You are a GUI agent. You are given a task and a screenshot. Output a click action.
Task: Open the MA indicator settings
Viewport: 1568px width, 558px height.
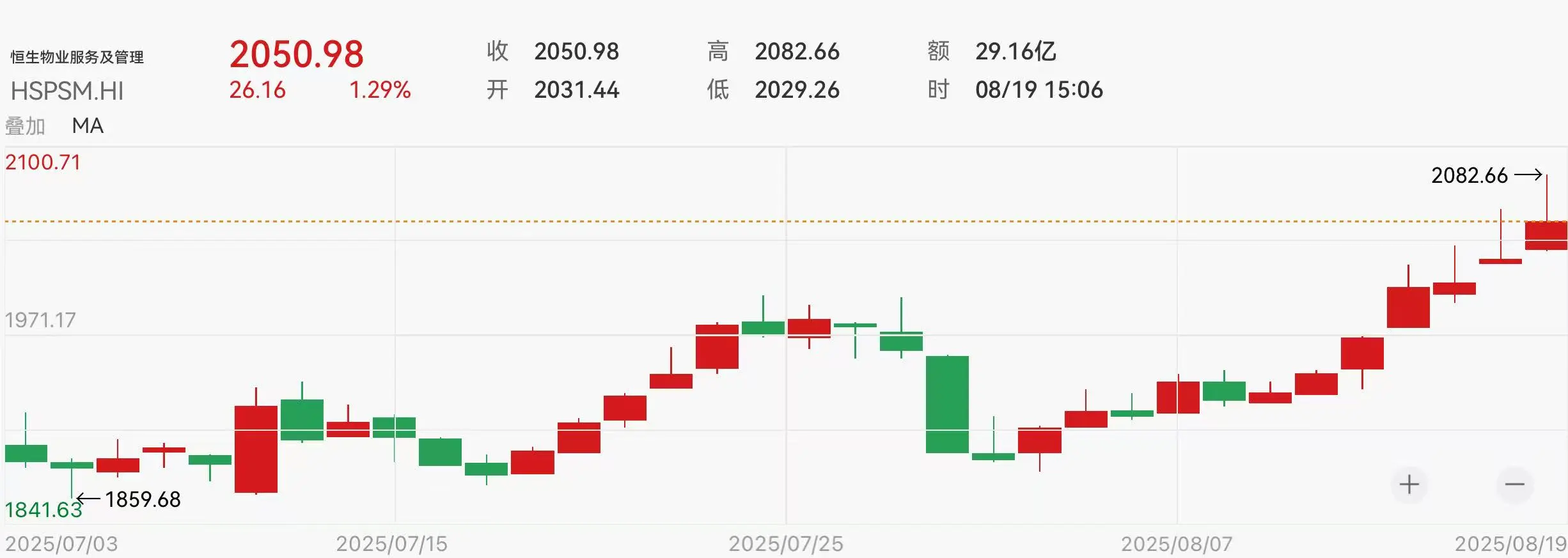(88, 126)
